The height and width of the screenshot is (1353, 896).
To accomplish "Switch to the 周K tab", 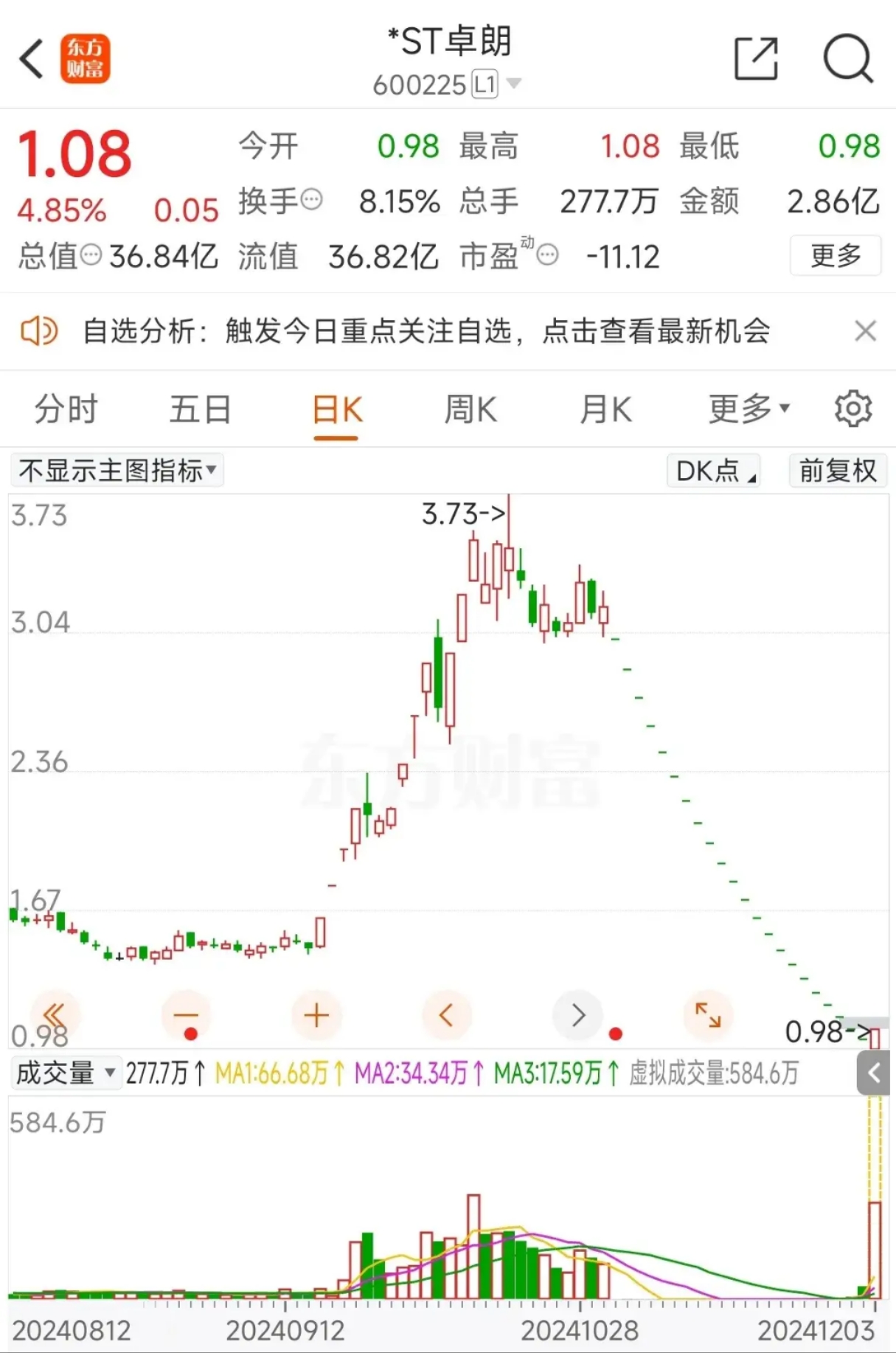I will tap(470, 408).
